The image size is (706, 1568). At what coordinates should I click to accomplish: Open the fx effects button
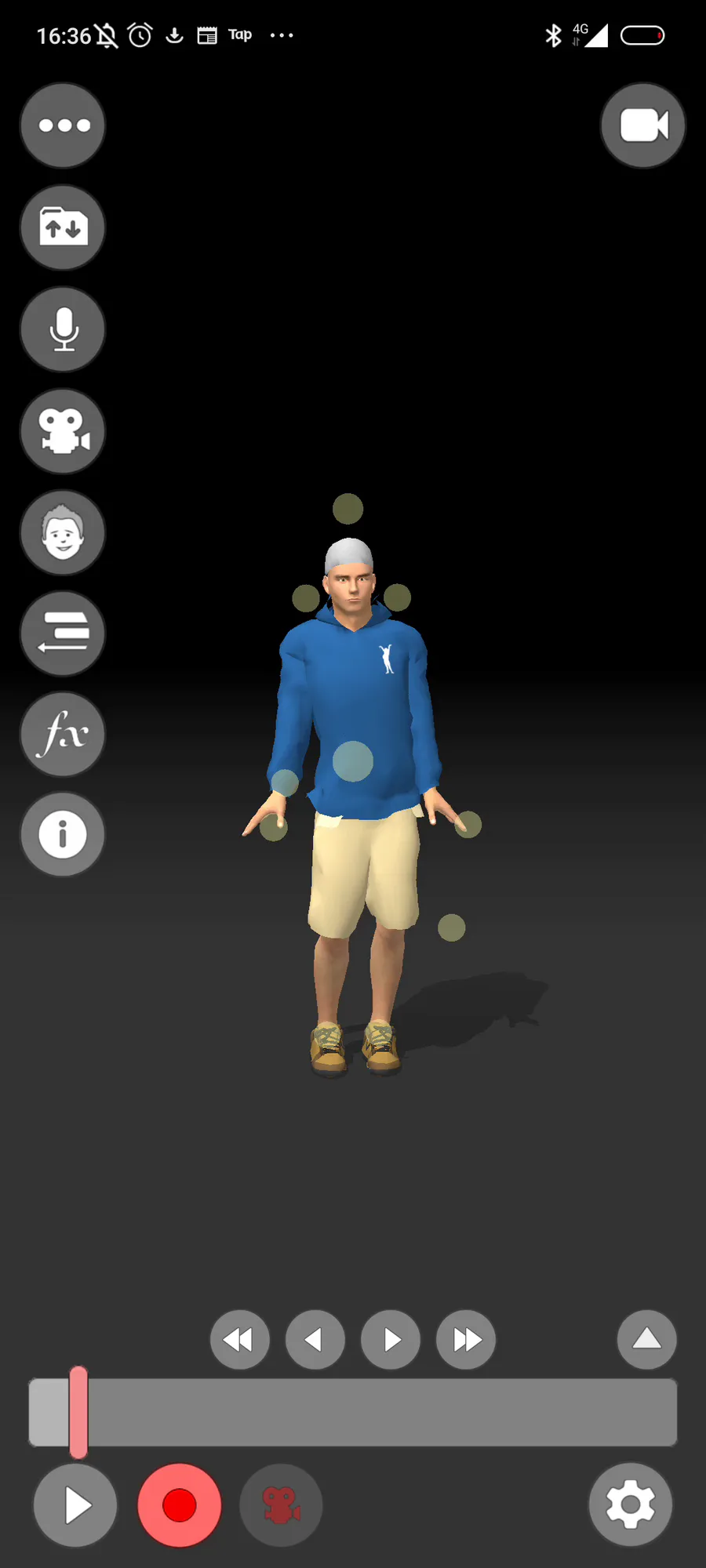(x=63, y=734)
